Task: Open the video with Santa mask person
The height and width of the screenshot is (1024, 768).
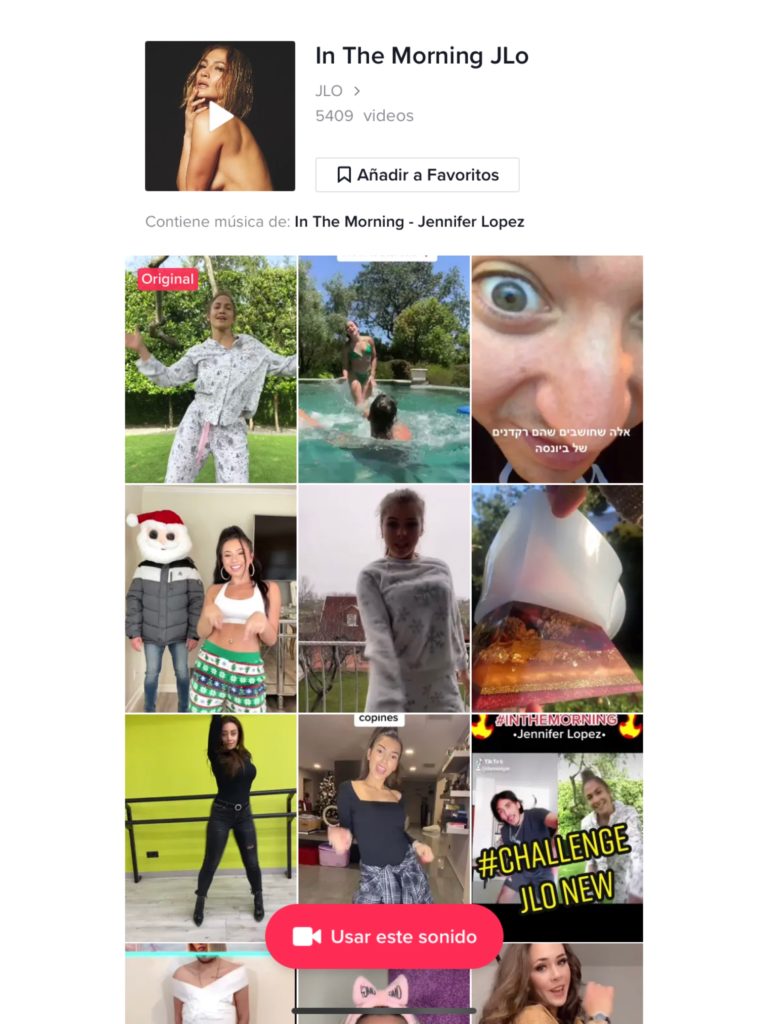Action: tap(211, 598)
